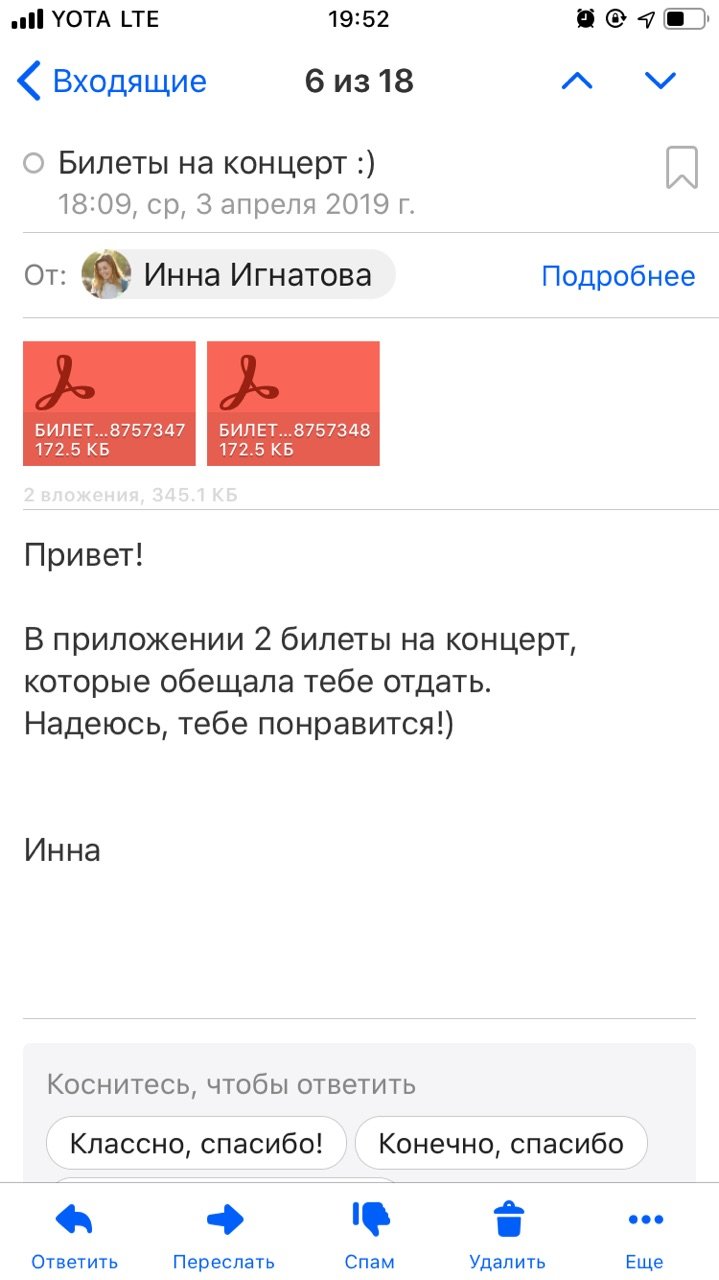Viewport: 719px width, 1280px height.
Task: Open sender Инна Игнатова contact chip
Action: click(238, 274)
